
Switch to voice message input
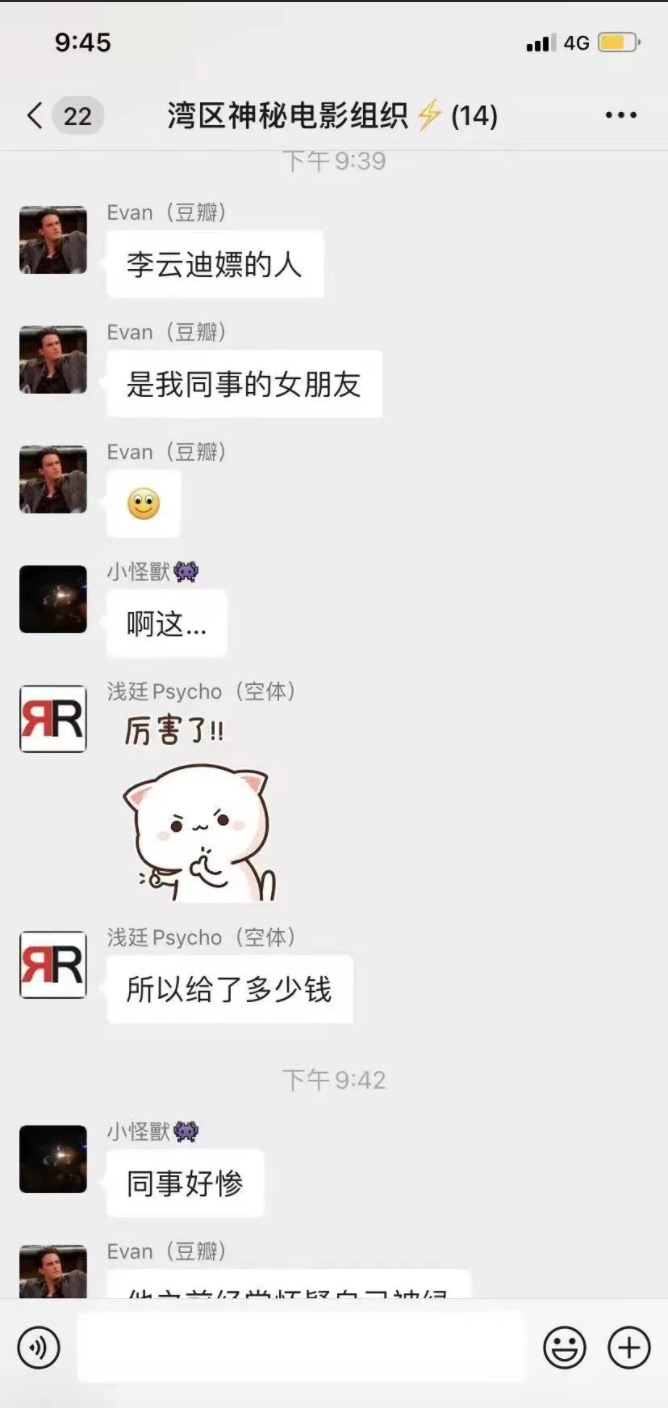(x=39, y=1348)
